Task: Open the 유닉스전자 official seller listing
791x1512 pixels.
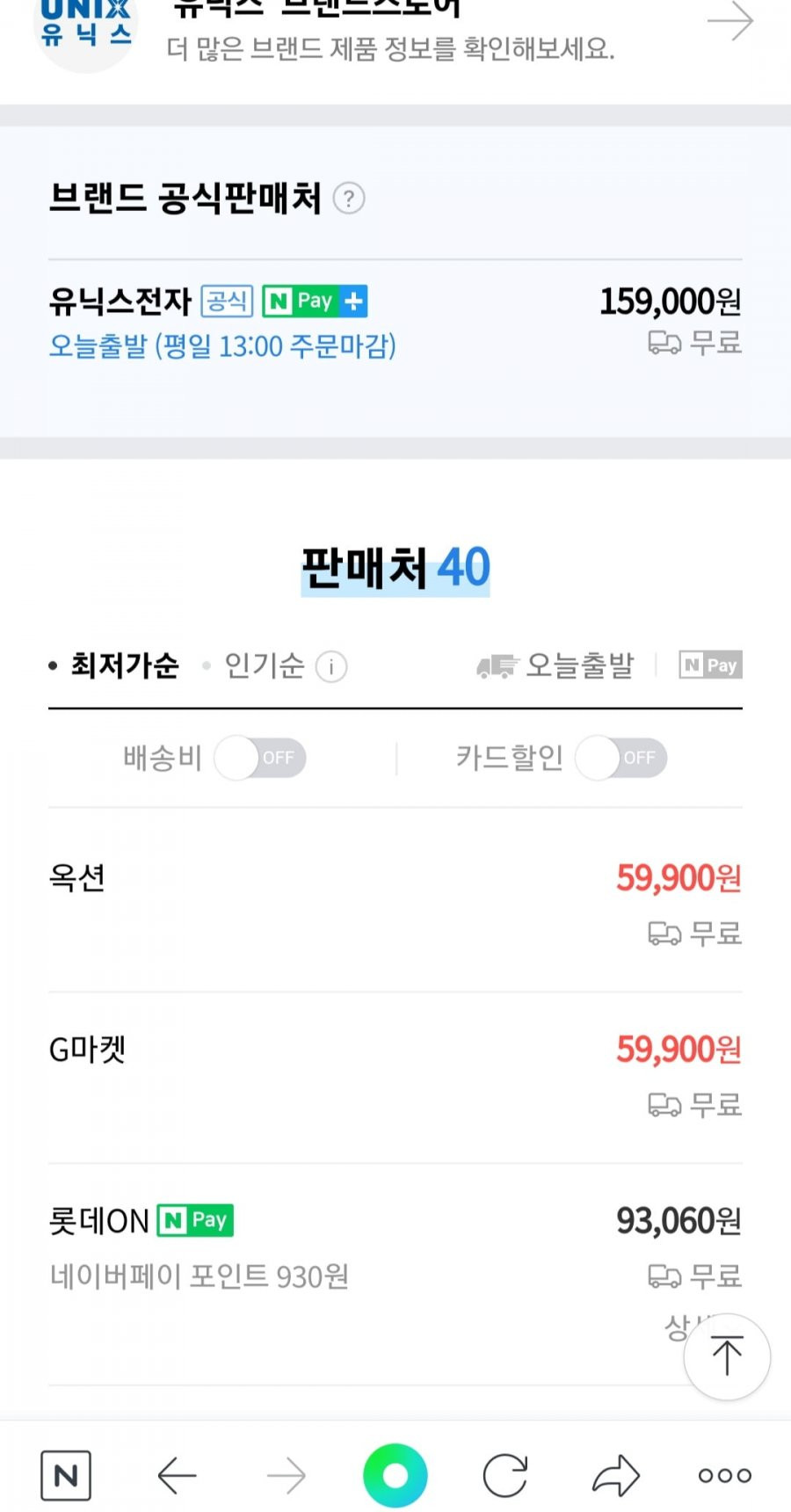Action: pyautogui.click(x=395, y=323)
